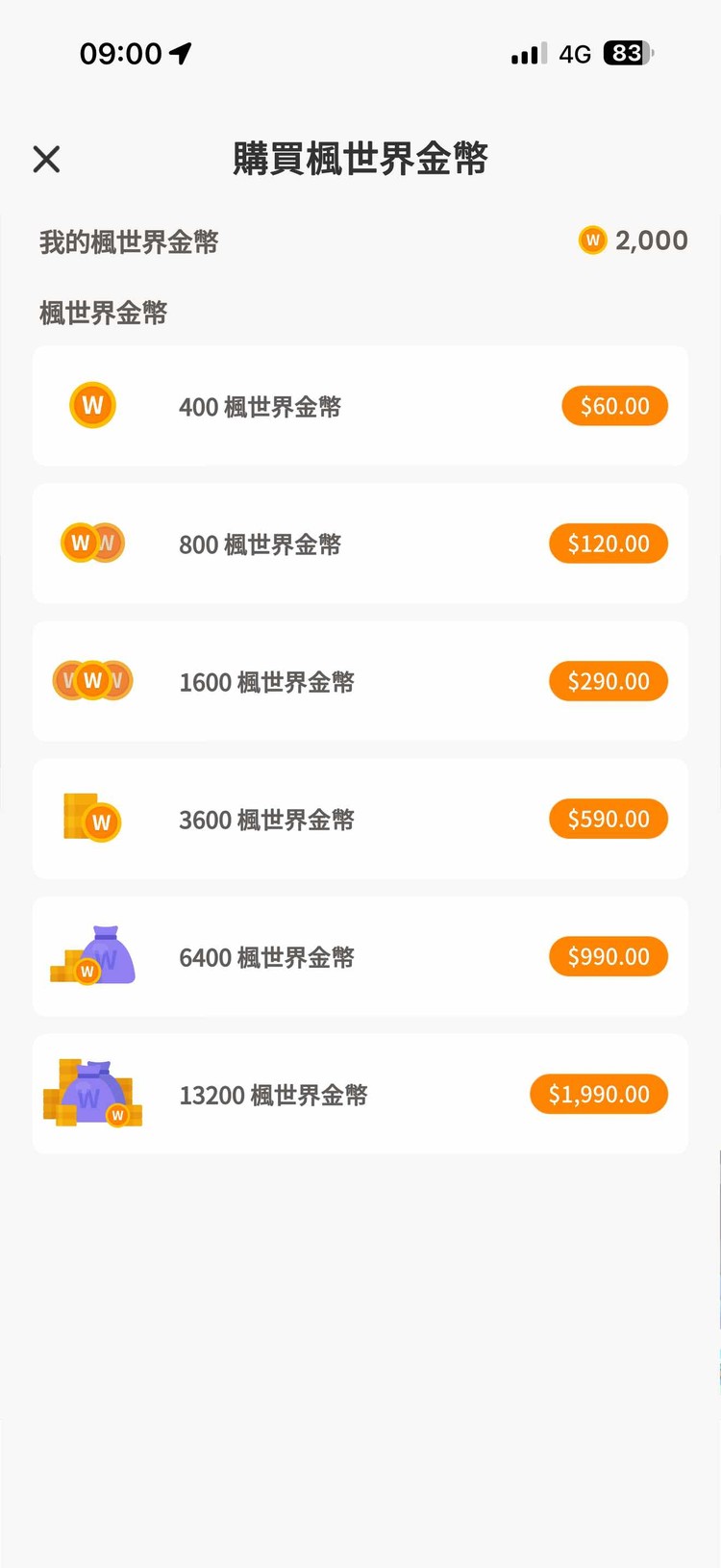The image size is (721, 1568).
Task: Click the double coin icon beside 800 金幣
Action: [92, 543]
